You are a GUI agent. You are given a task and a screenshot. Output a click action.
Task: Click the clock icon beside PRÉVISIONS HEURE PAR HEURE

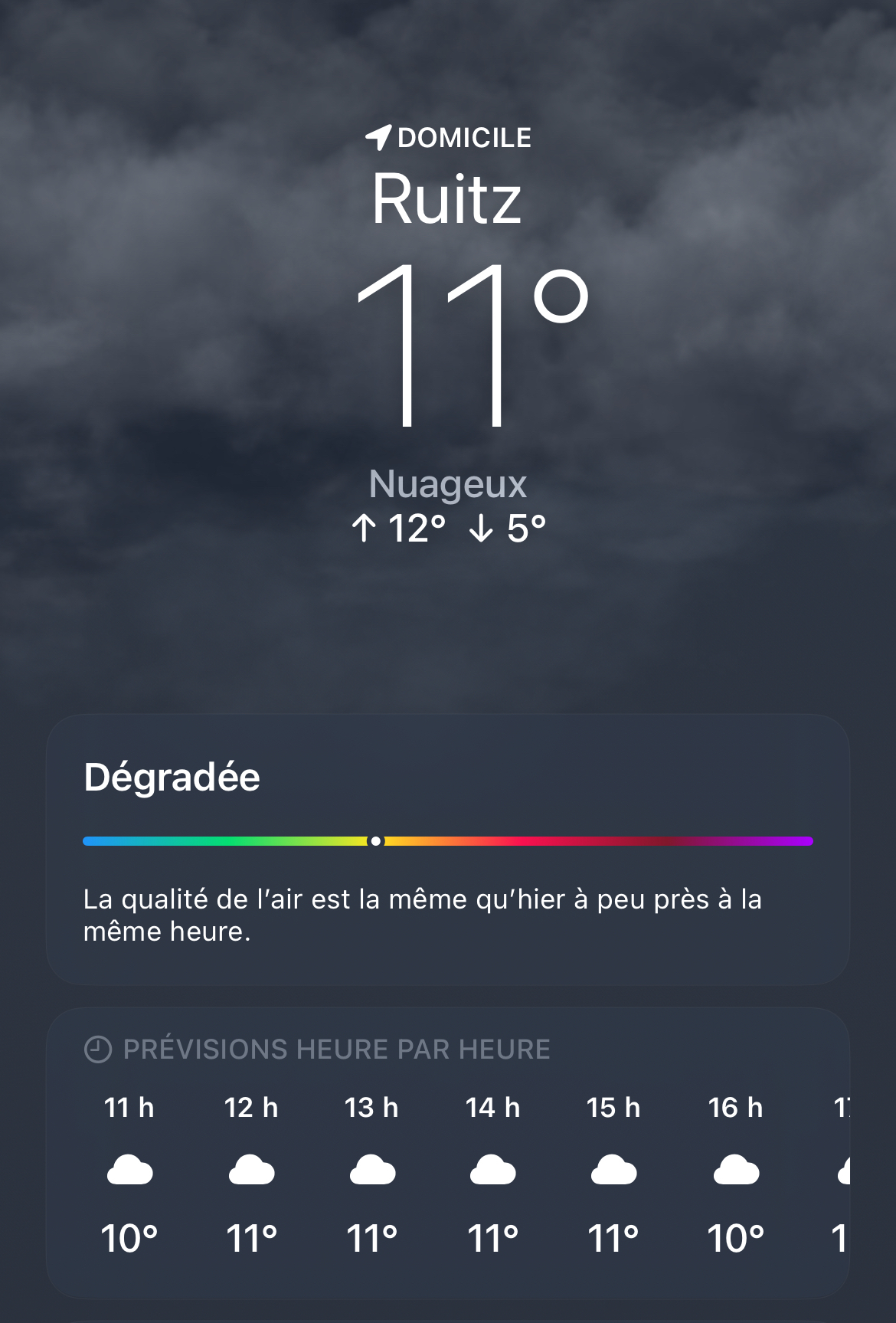96,1048
